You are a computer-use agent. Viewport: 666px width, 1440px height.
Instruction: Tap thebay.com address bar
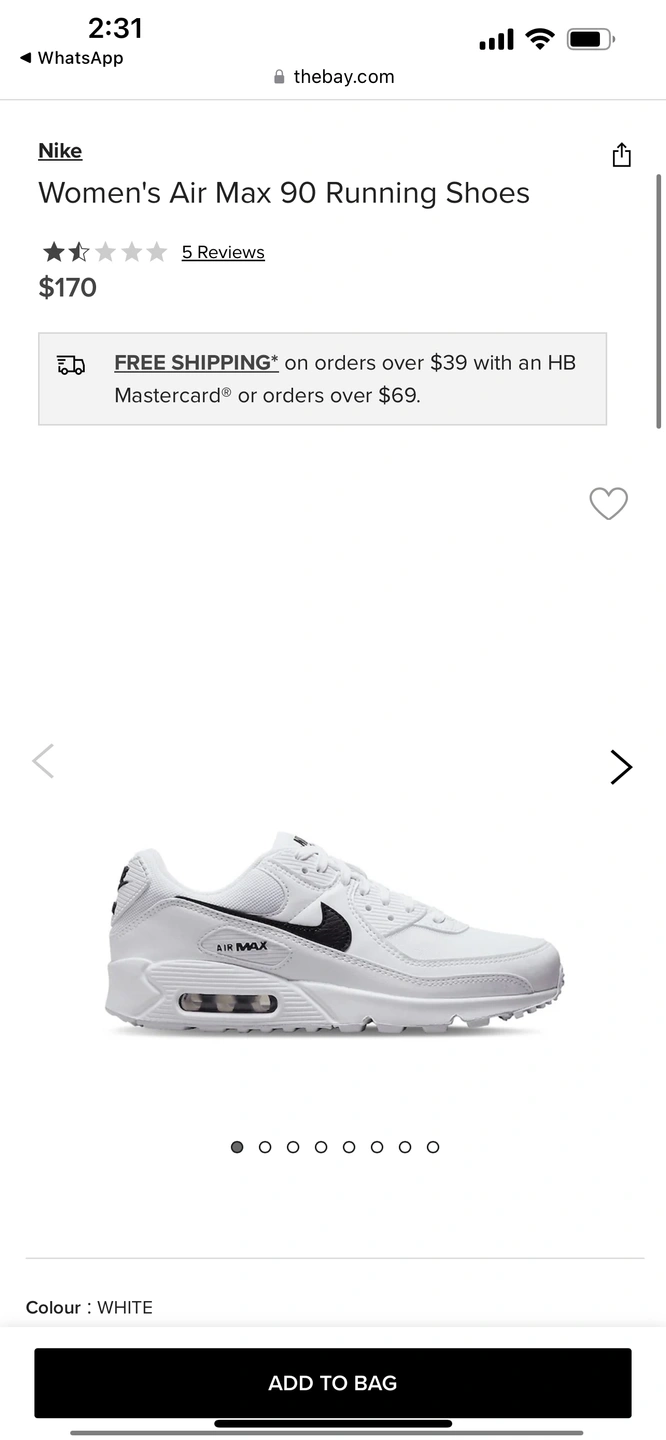333,77
